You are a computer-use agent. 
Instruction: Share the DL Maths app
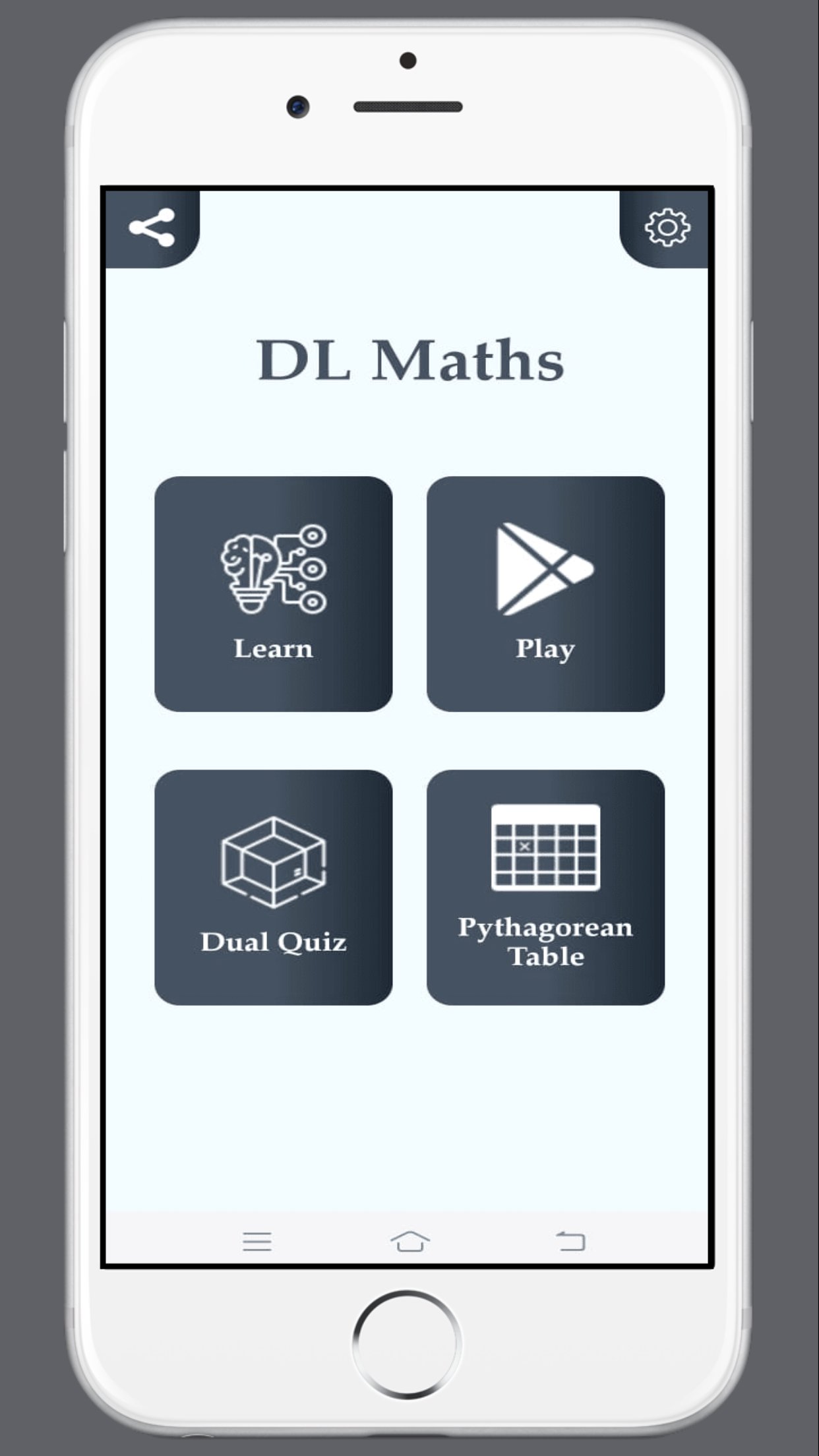pos(153,226)
